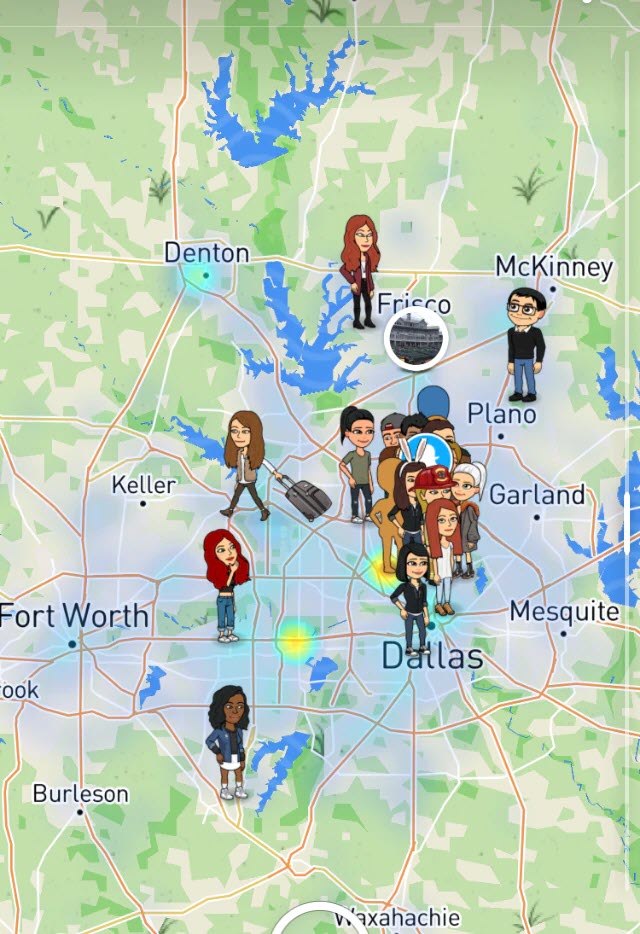Select the denim-jacket Bitmoji above Burleson
The width and height of the screenshot is (640, 934).
point(229,741)
